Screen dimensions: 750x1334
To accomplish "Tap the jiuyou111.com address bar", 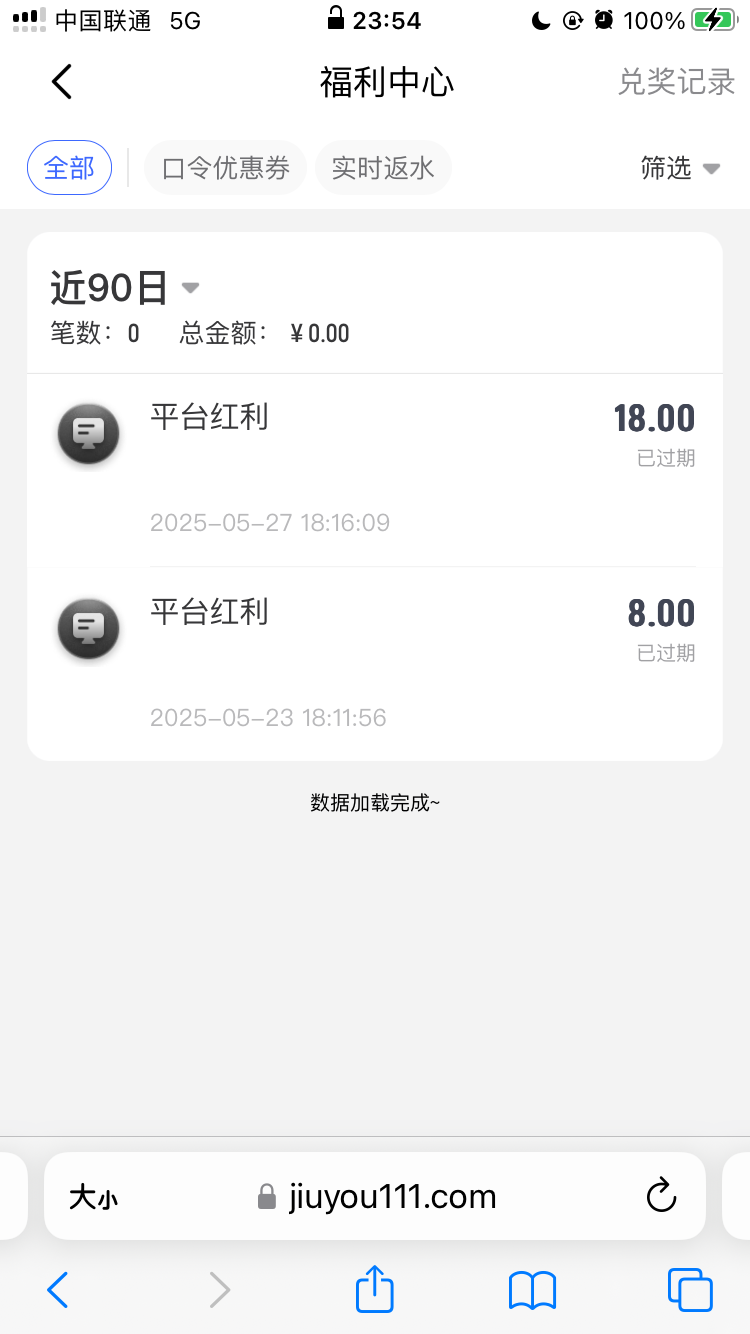I will tap(392, 1196).
